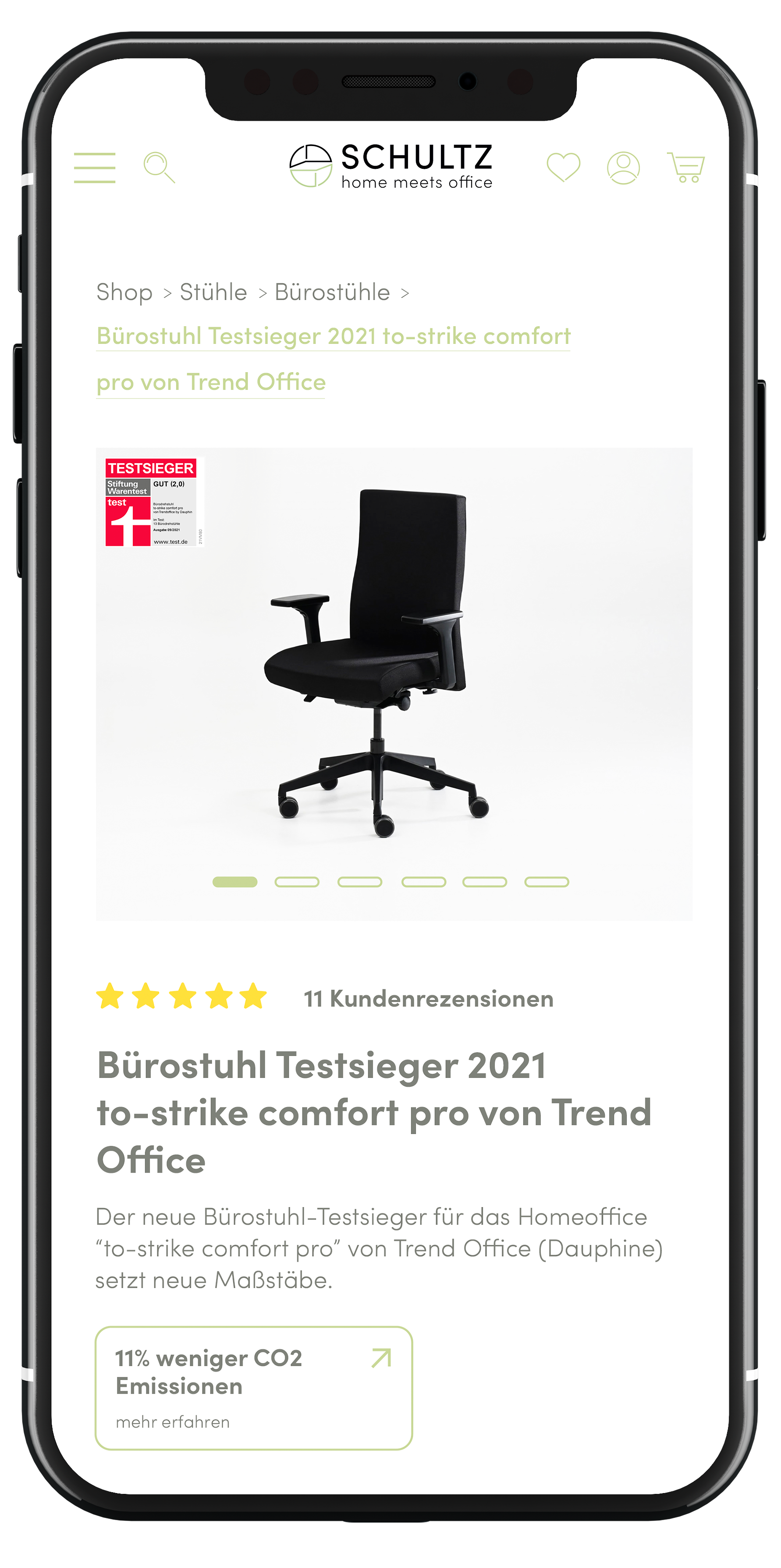The image size is (781, 1568).
Task: Go to the Schultz home logo
Action: pyautogui.click(x=390, y=166)
